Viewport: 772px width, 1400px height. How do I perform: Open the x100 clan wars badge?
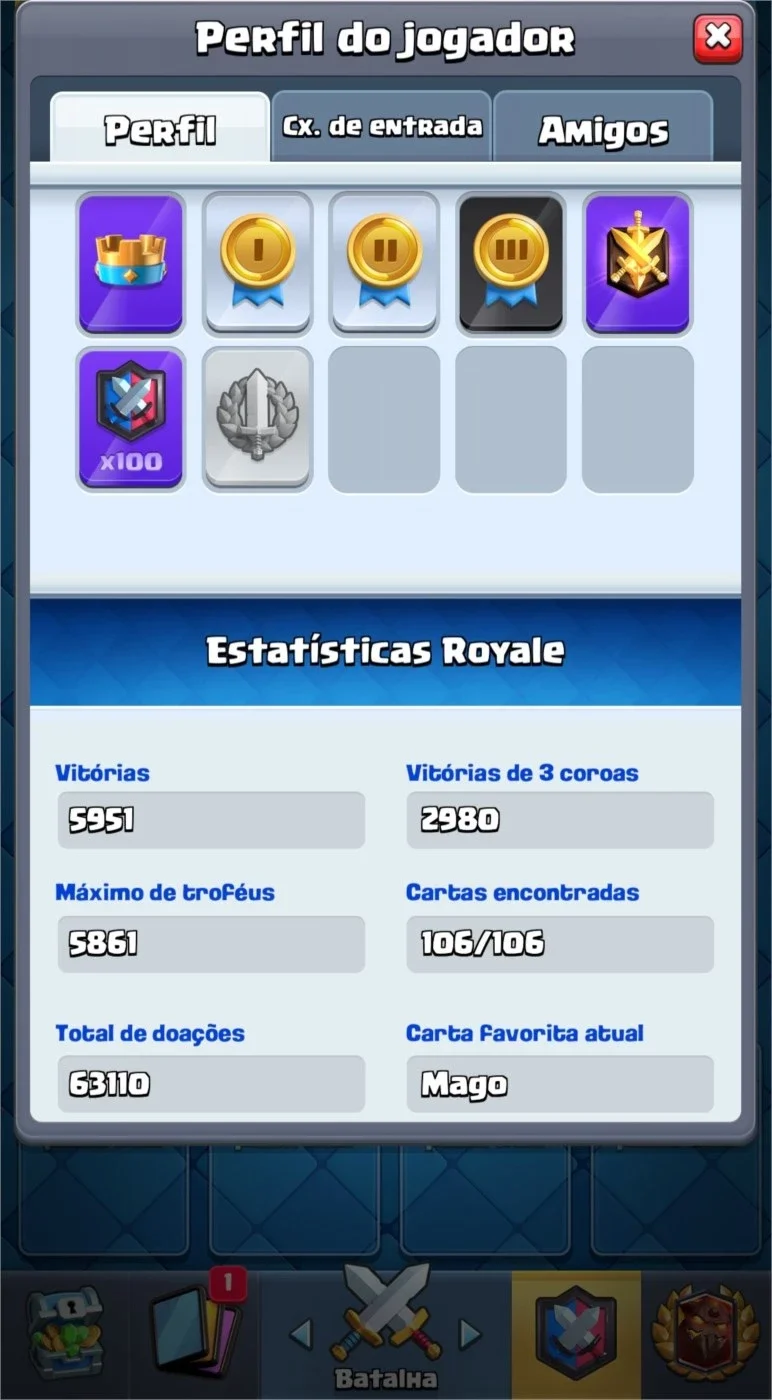(131, 419)
